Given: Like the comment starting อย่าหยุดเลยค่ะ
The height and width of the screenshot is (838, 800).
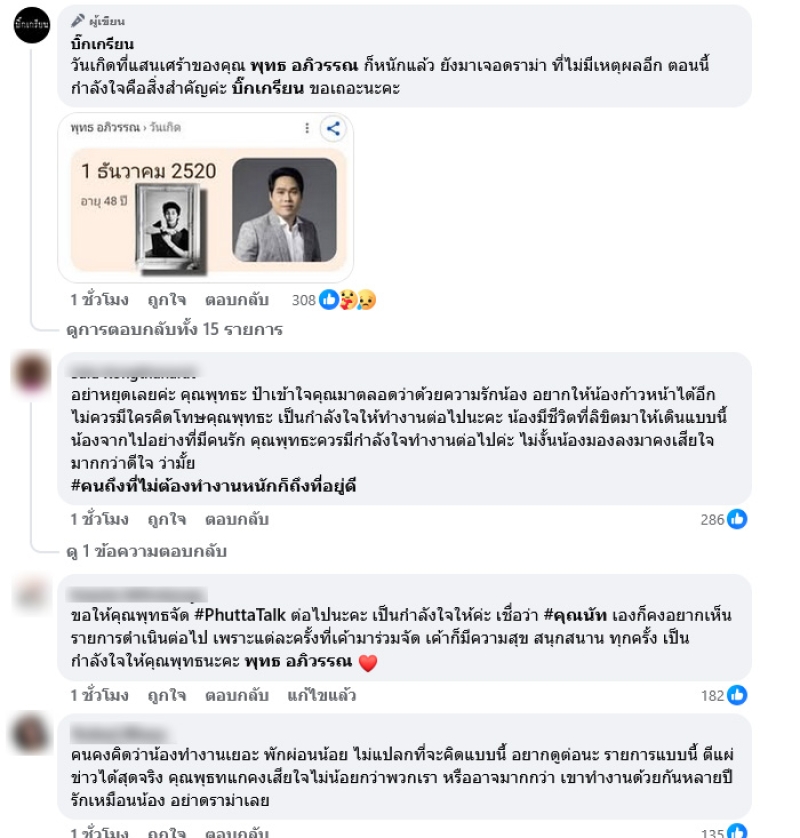Looking at the screenshot, I should click(166, 519).
